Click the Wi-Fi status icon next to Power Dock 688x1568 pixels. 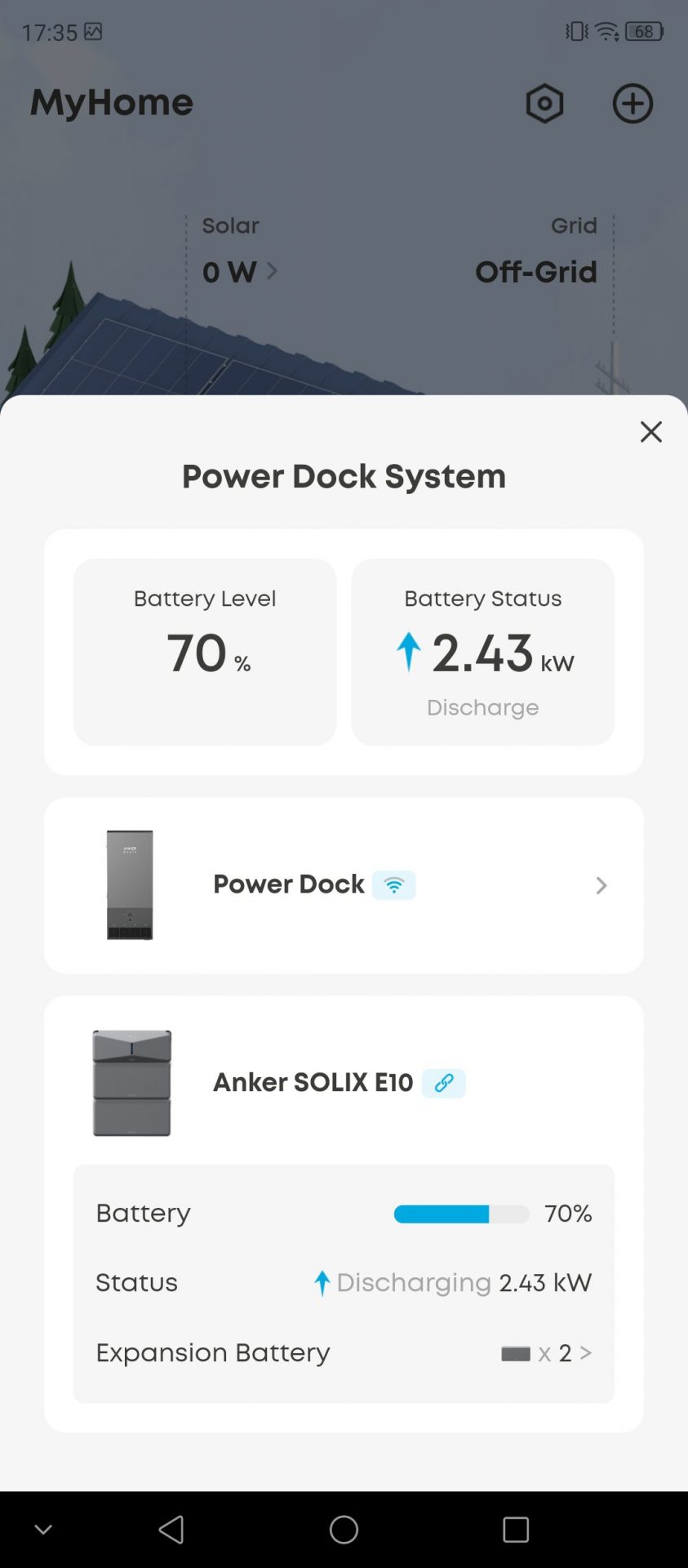(x=395, y=884)
